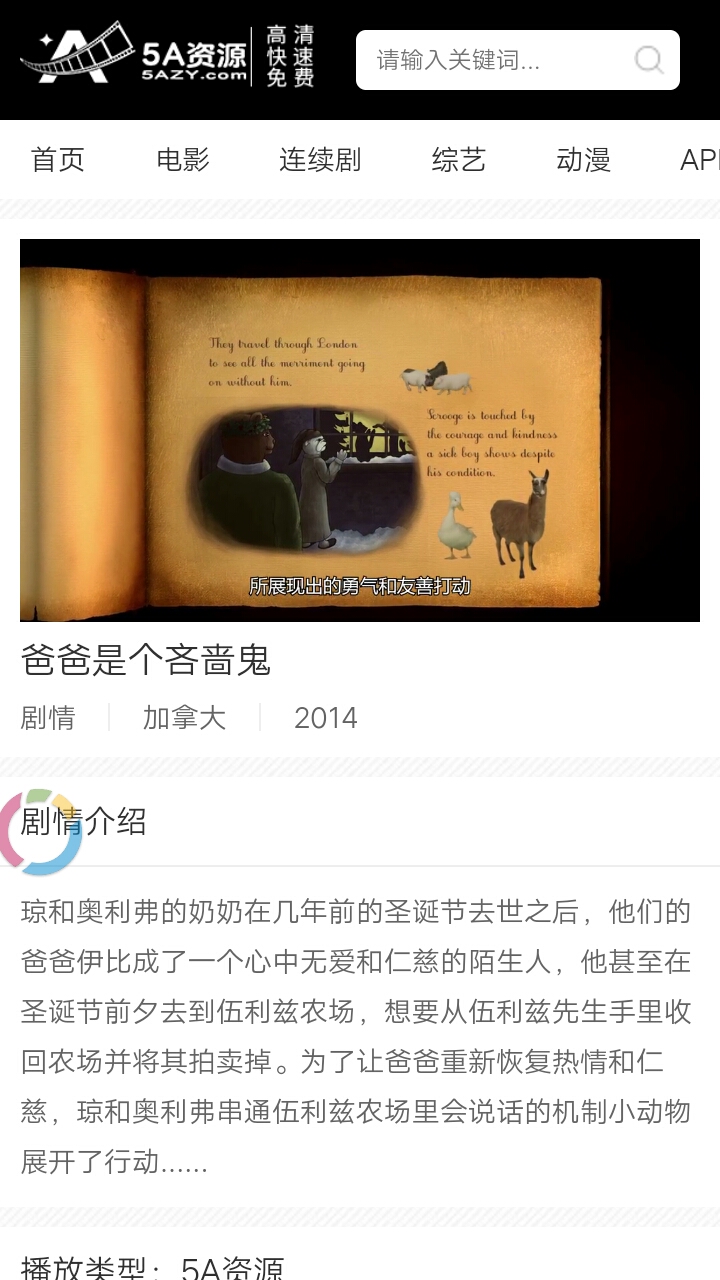Filter by region 加拿大
The image size is (720, 1280).
(x=184, y=718)
